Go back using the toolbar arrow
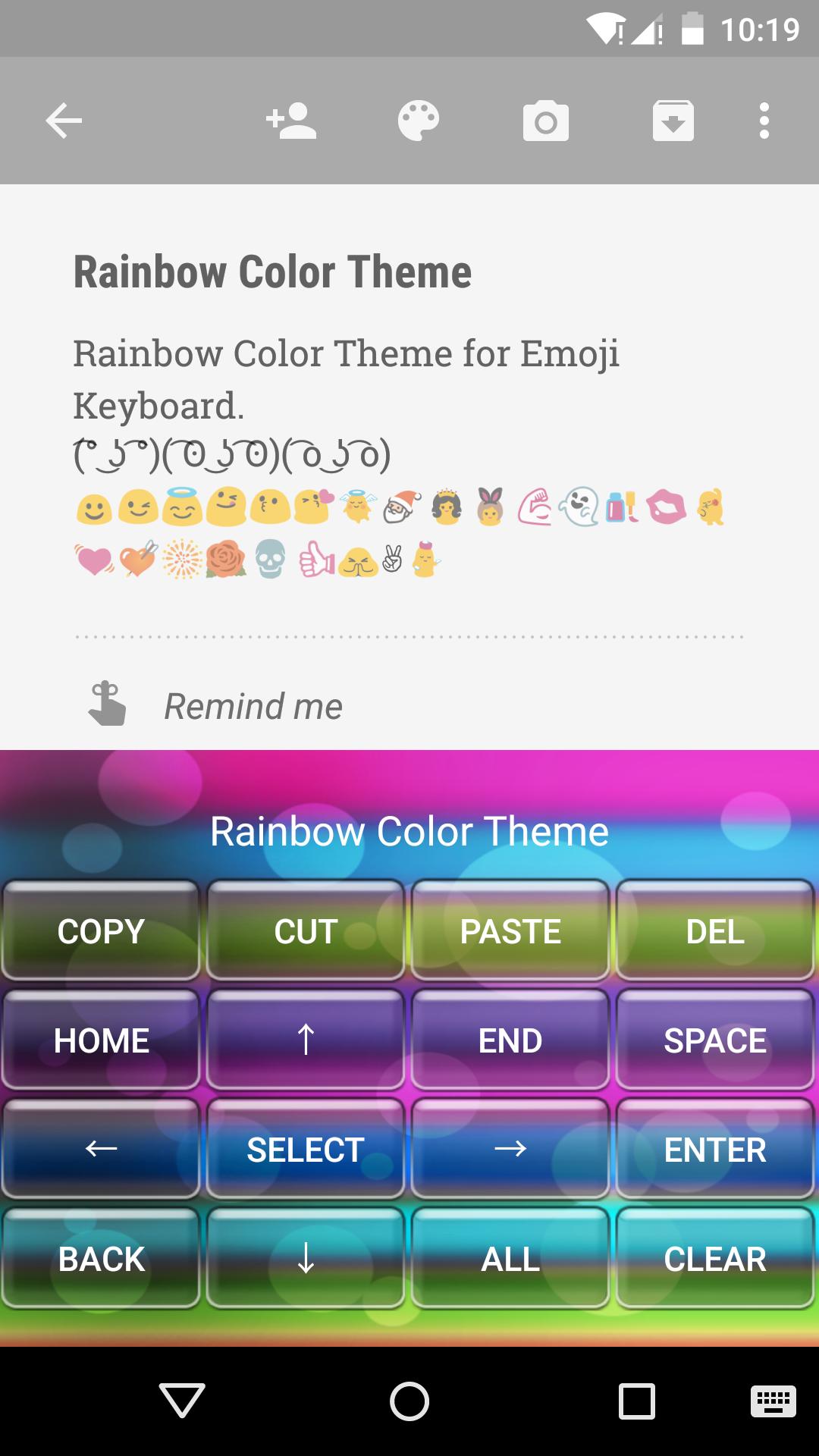 pyautogui.click(x=64, y=121)
